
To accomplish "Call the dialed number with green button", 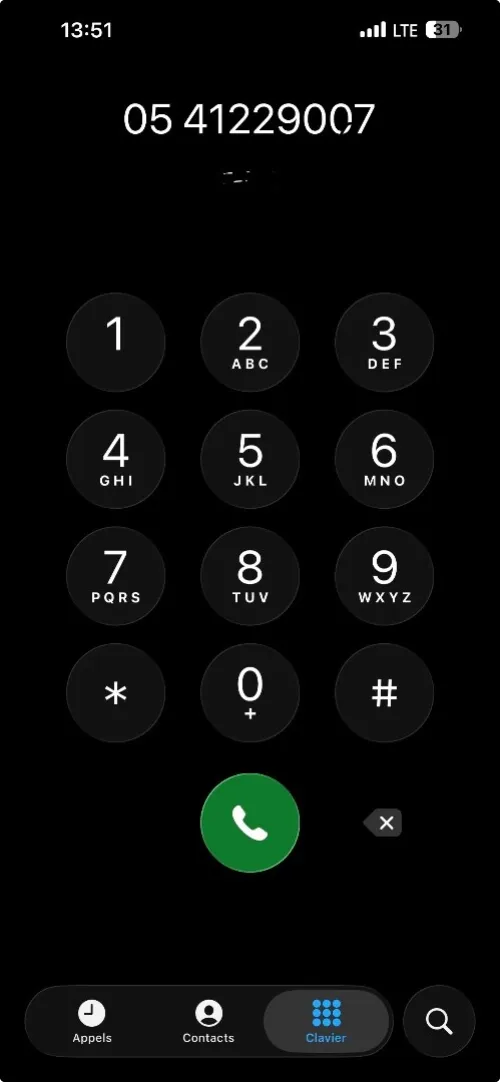I will [x=250, y=823].
